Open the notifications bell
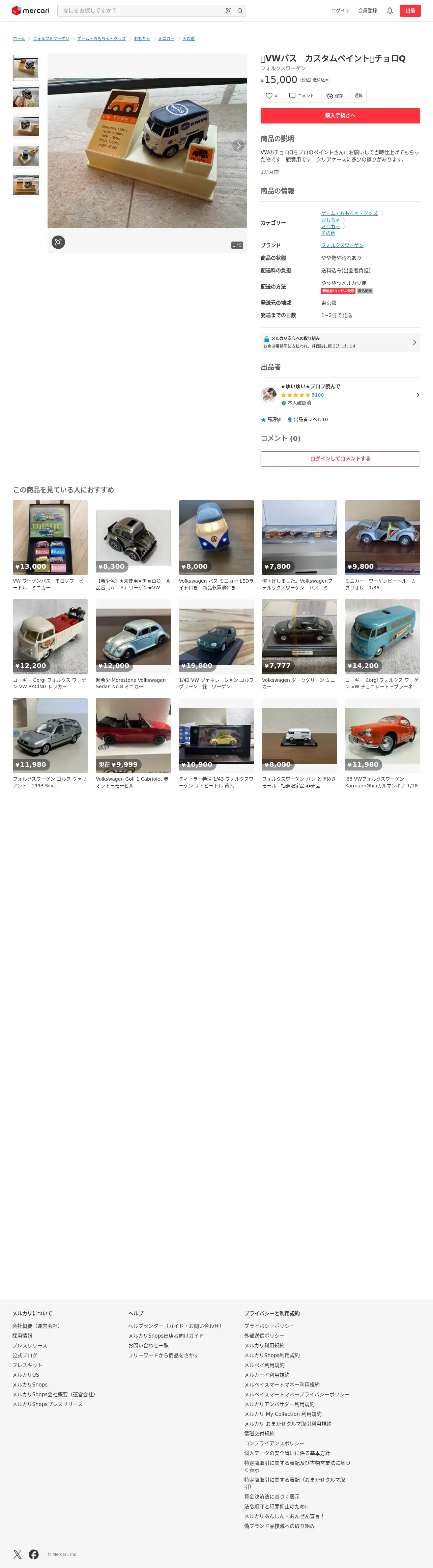The width and height of the screenshot is (433, 1568). pos(390,10)
